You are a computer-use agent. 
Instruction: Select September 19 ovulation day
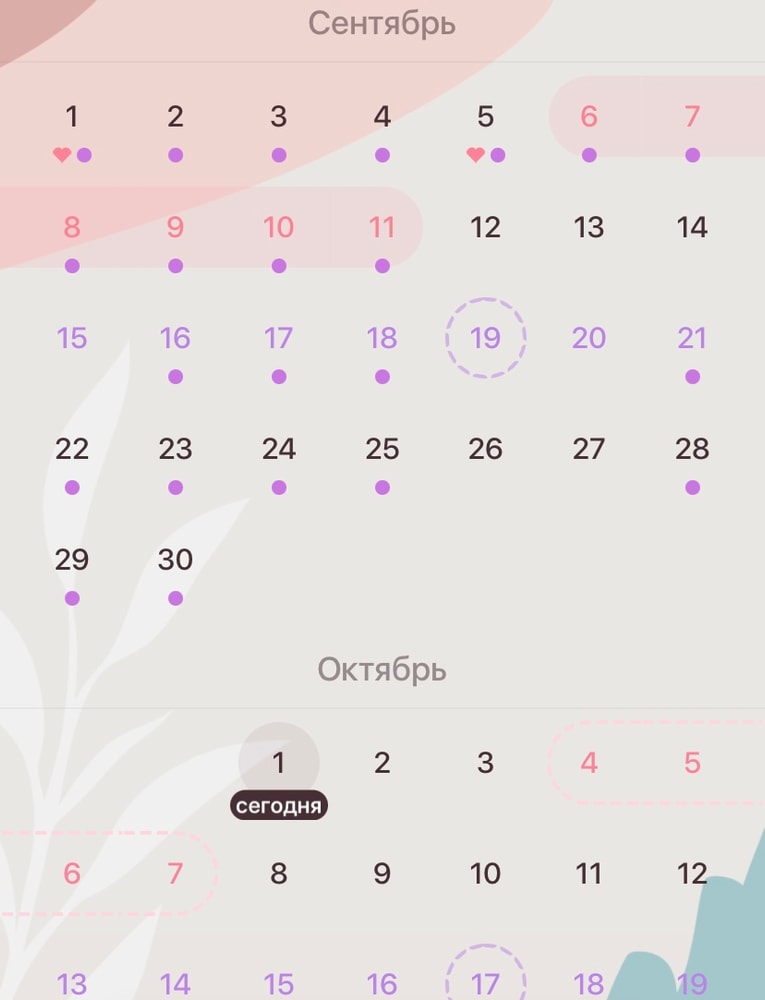pos(485,338)
